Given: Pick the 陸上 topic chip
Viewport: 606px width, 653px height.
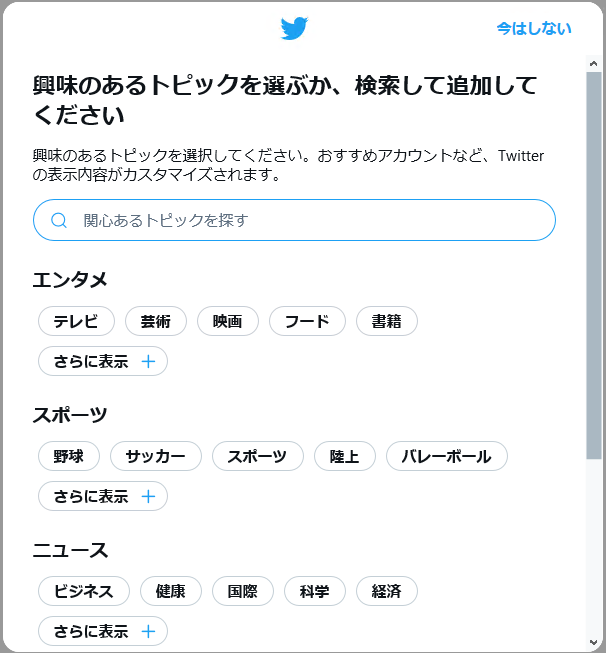Looking at the screenshot, I should point(345,456).
